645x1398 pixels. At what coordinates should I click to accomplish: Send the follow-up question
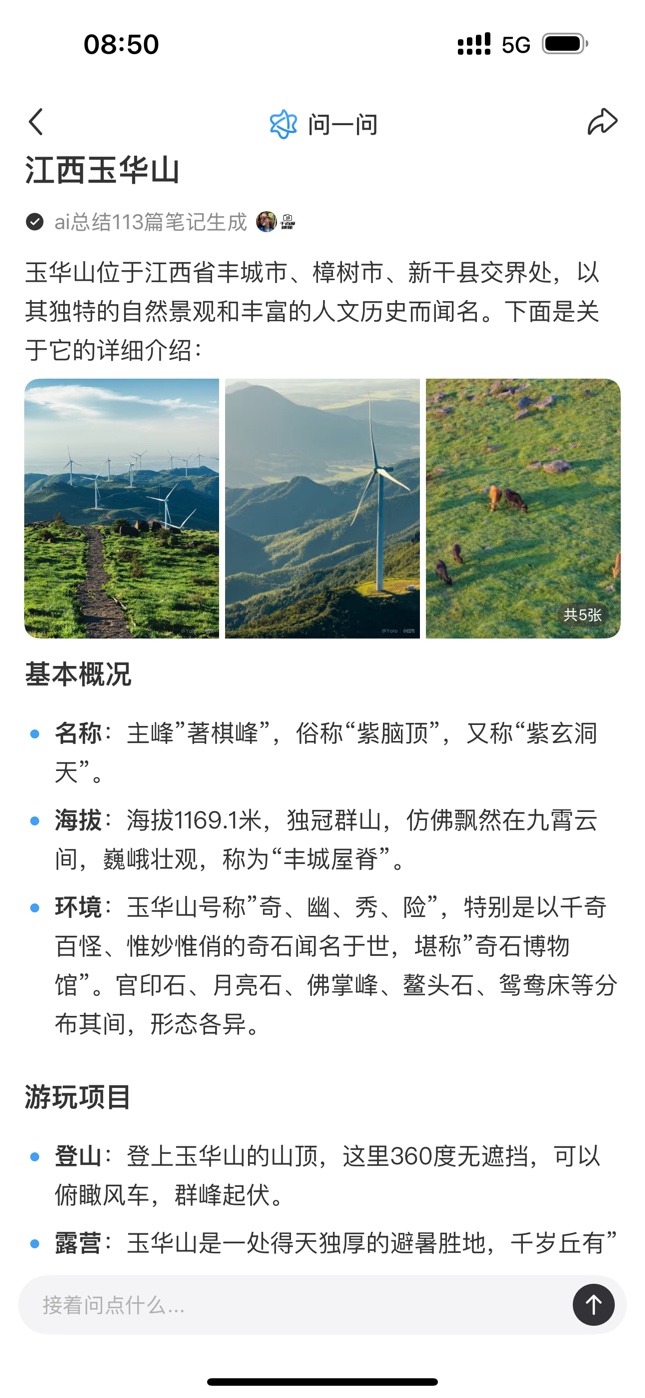tap(593, 1305)
